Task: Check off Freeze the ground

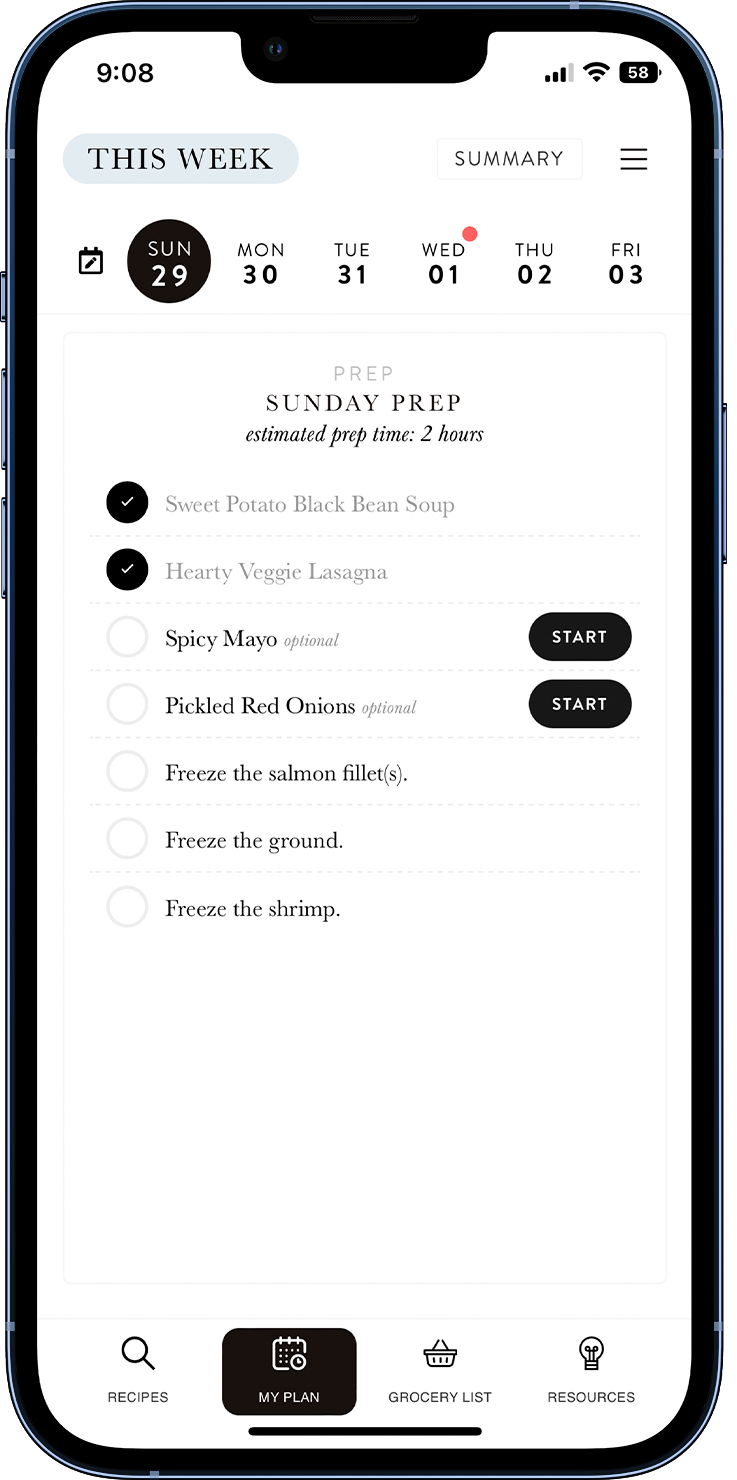Action: (127, 840)
